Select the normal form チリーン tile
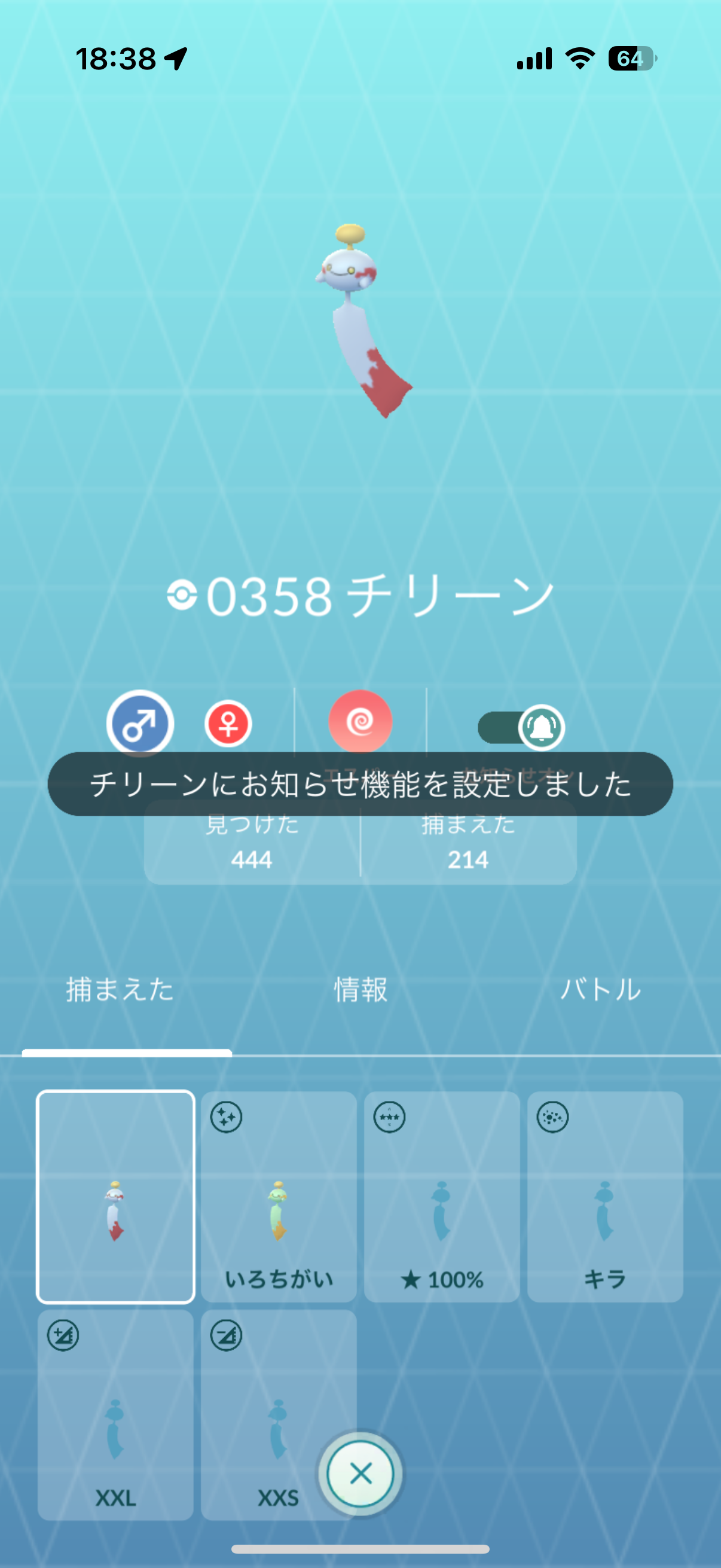Viewport: 721px width, 1568px height. tap(115, 1196)
